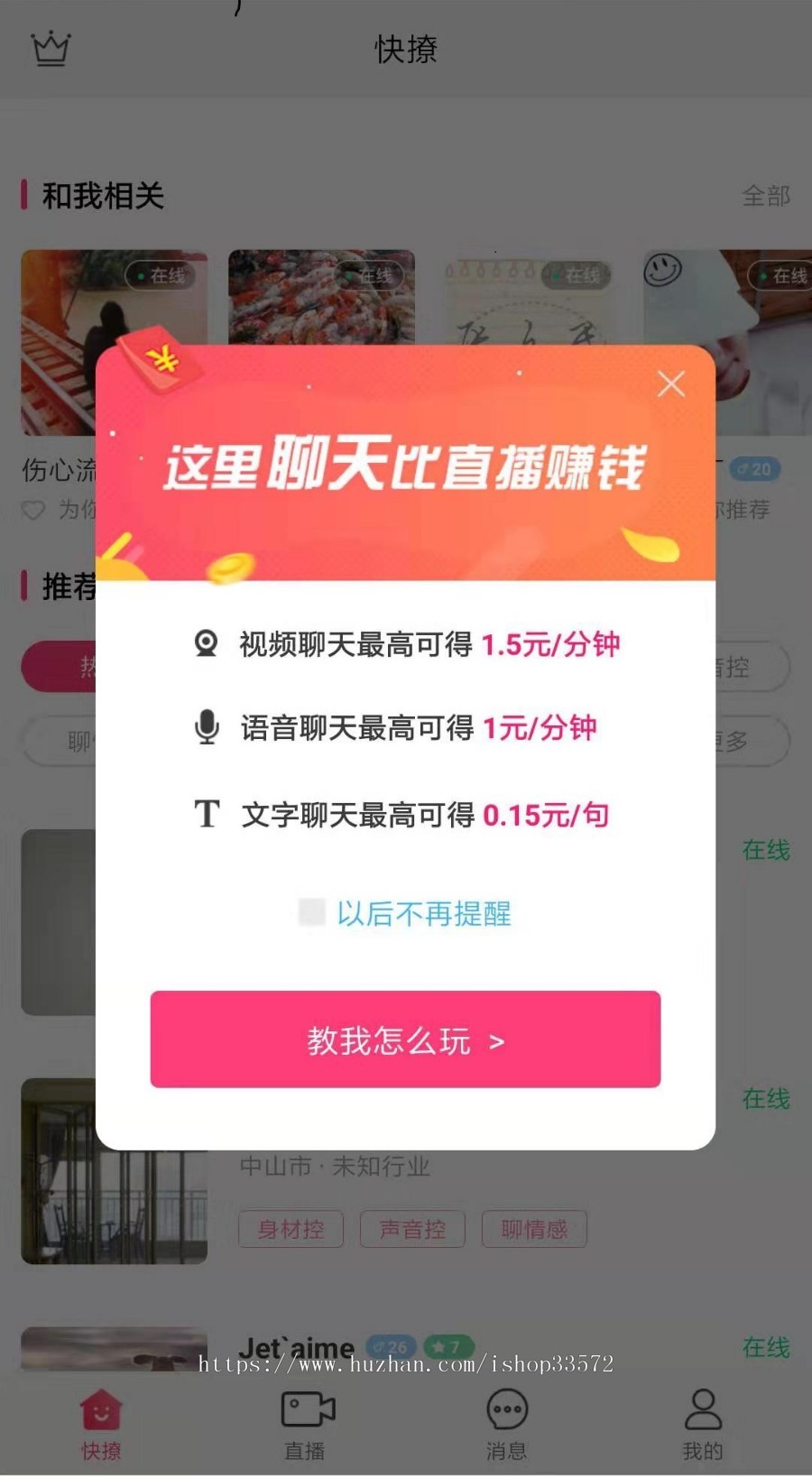The image size is (812, 1478).
Task: Tap the 我的 profile person icon
Action: pyautogui.click(x=703, y=1408)
